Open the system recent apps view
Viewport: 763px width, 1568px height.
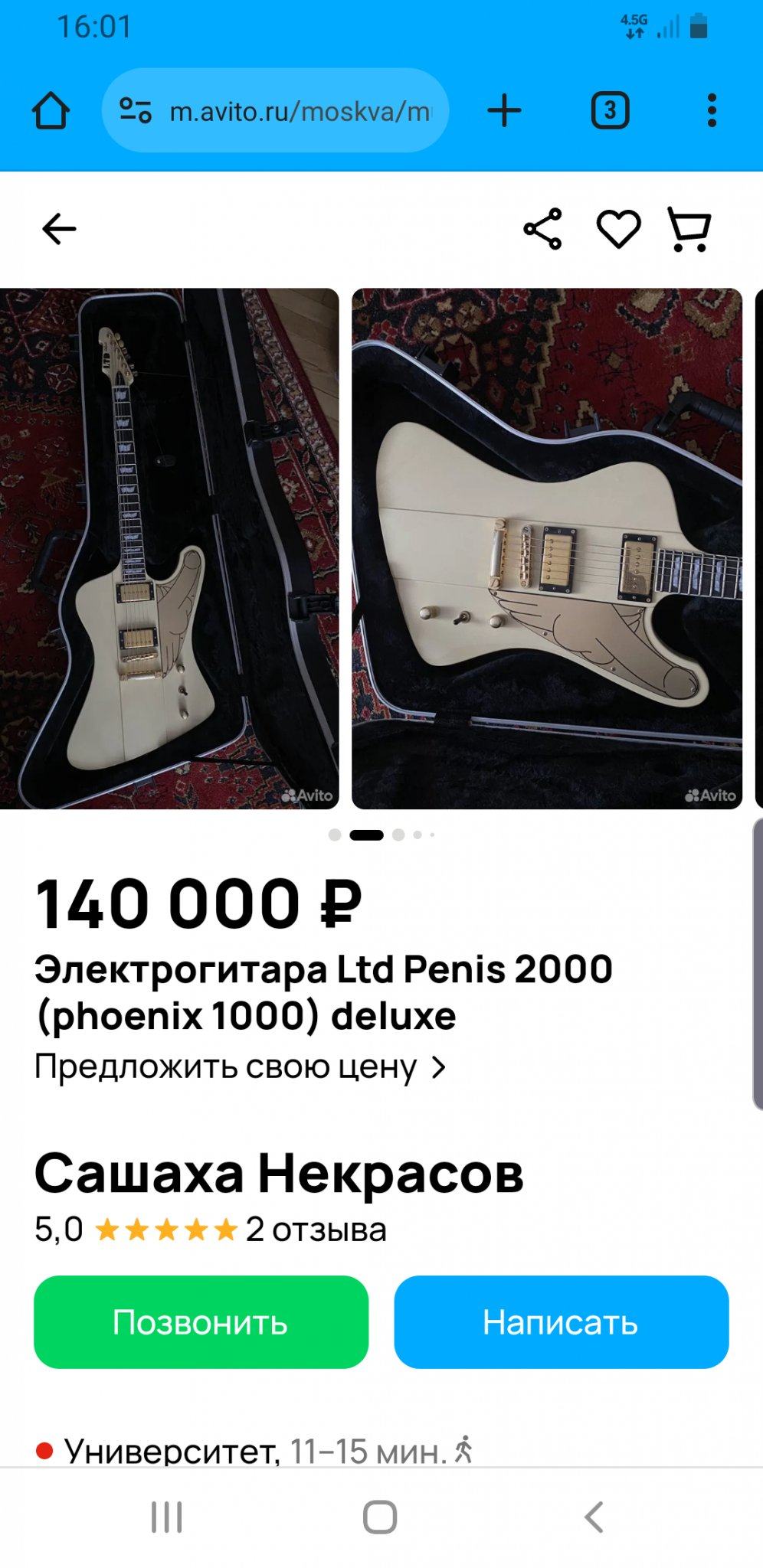166,1517
